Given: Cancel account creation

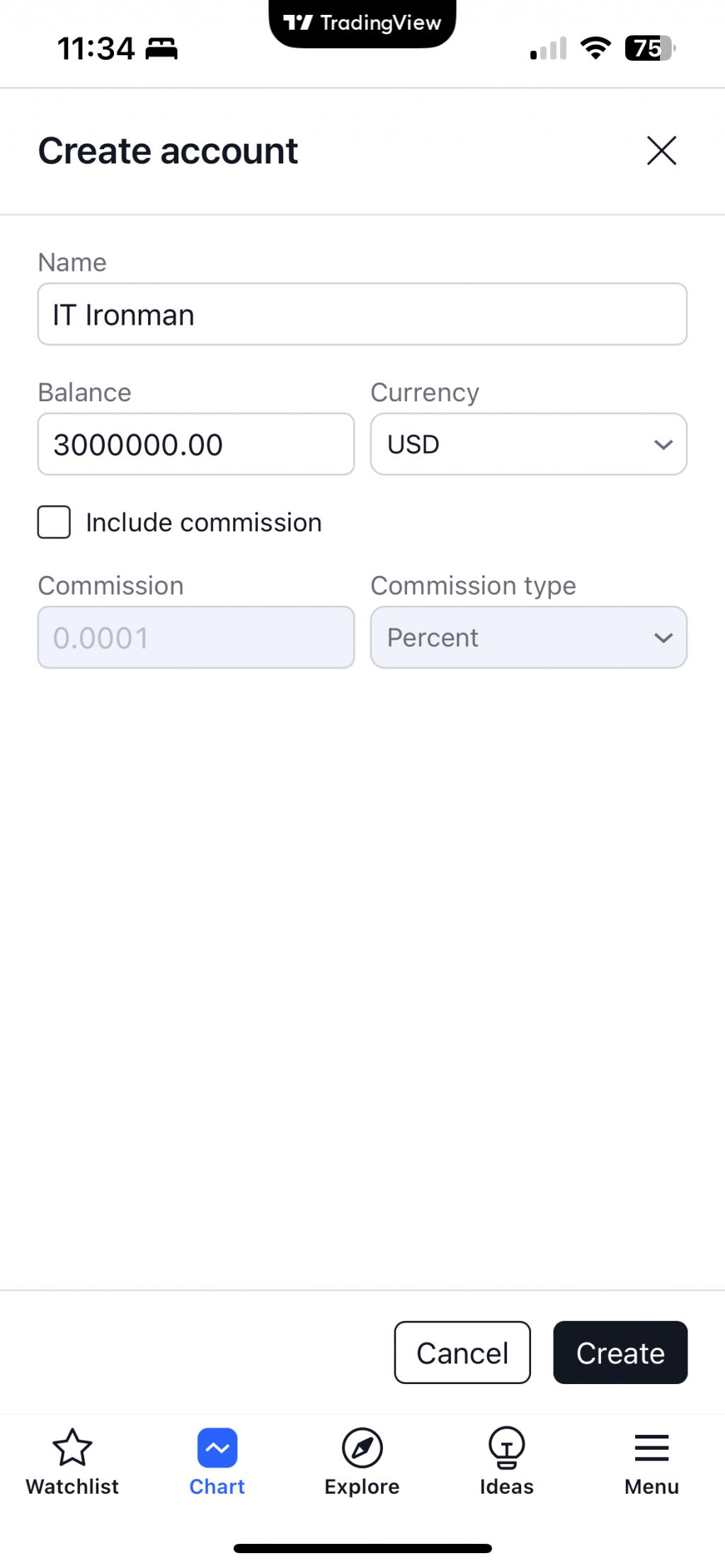Looking at the screenshot, I should click(x=462, y=1352).
